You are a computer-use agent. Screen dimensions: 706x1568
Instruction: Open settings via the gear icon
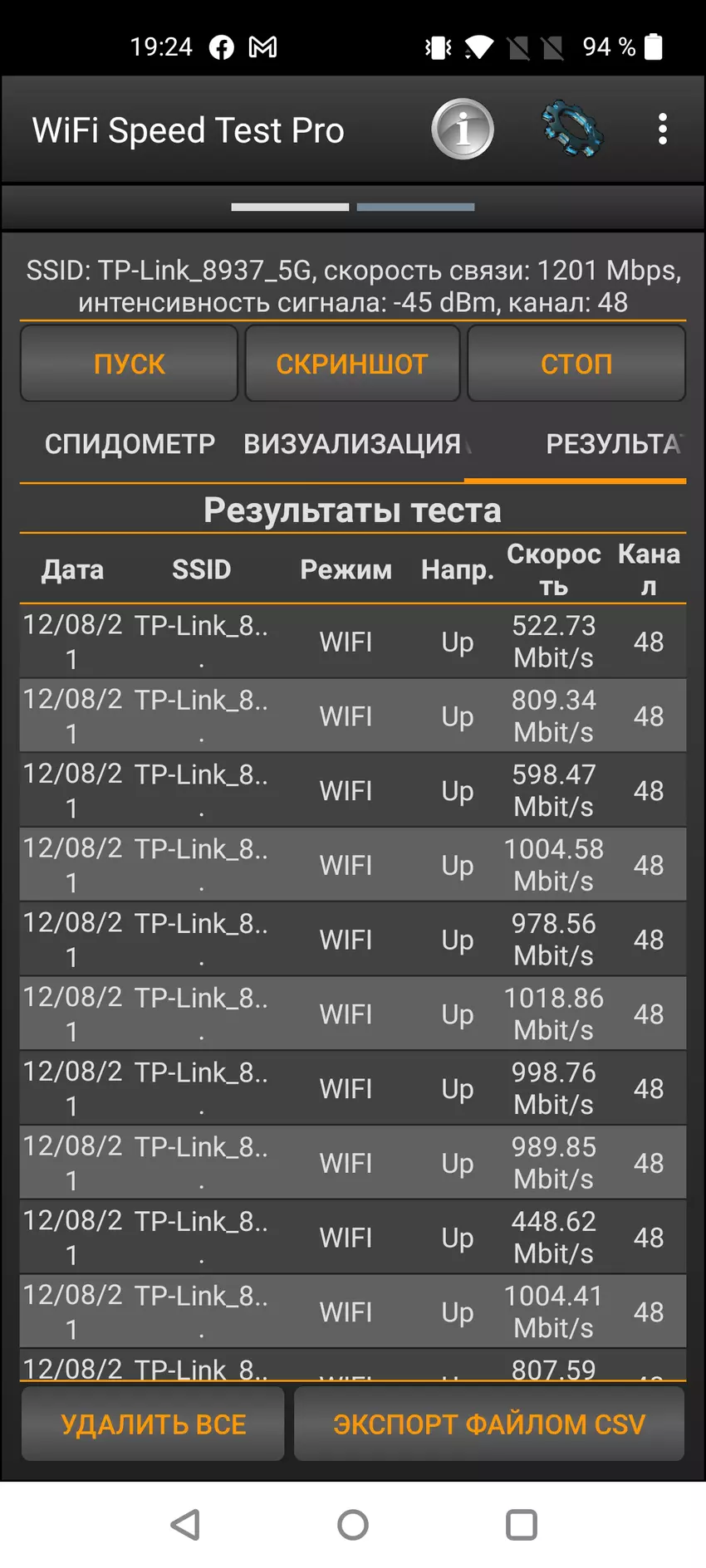click(x=571, y=129)
